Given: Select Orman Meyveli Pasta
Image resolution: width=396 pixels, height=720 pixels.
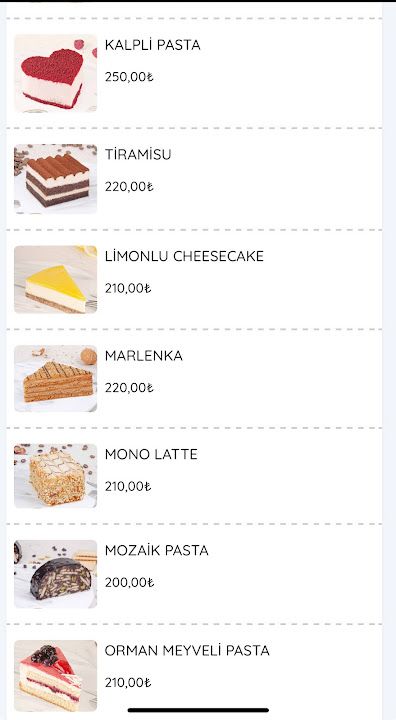Looking at the screenshot, I should 194,672.
